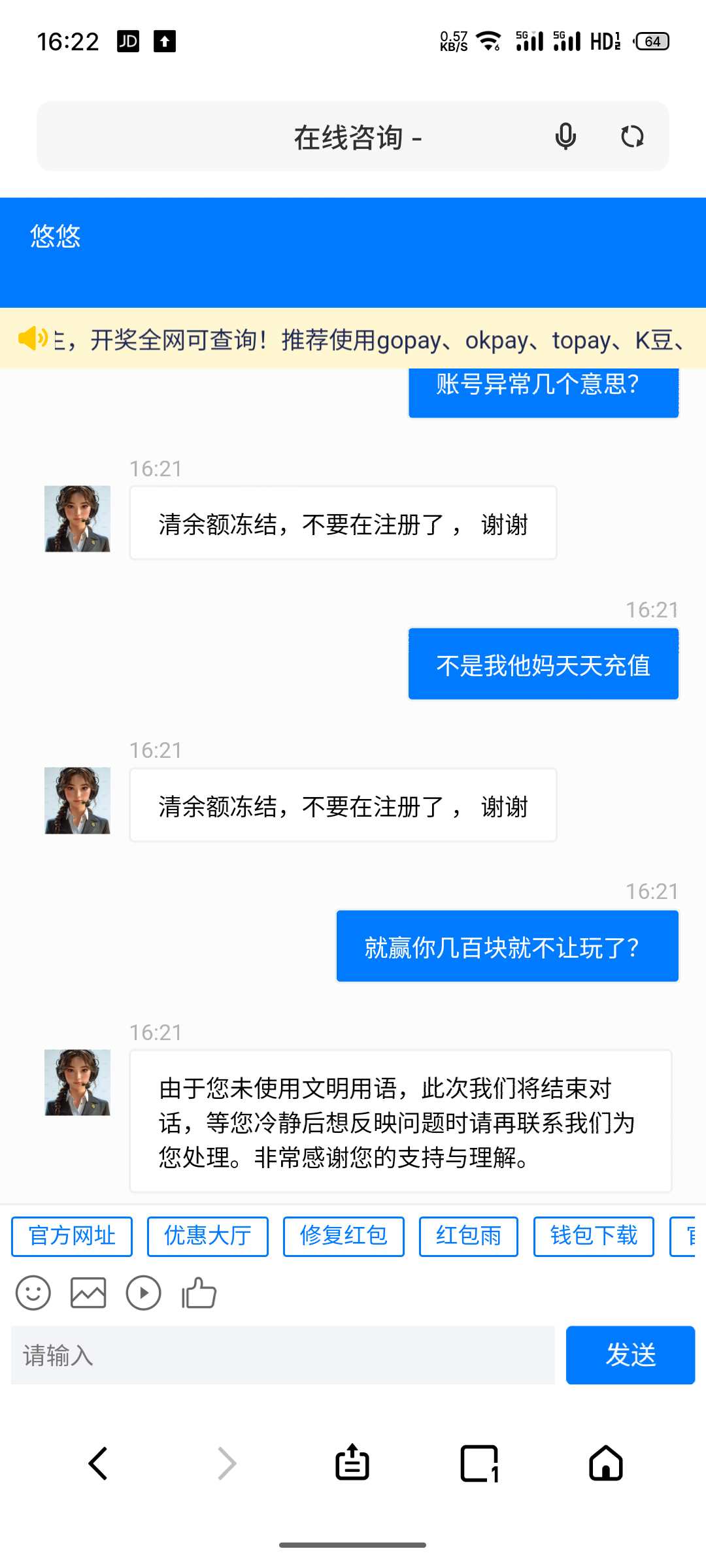Image resolution: width=706 pixels, height=1568 pixels.
Task: Share the current page
Action: (352, 1463)
